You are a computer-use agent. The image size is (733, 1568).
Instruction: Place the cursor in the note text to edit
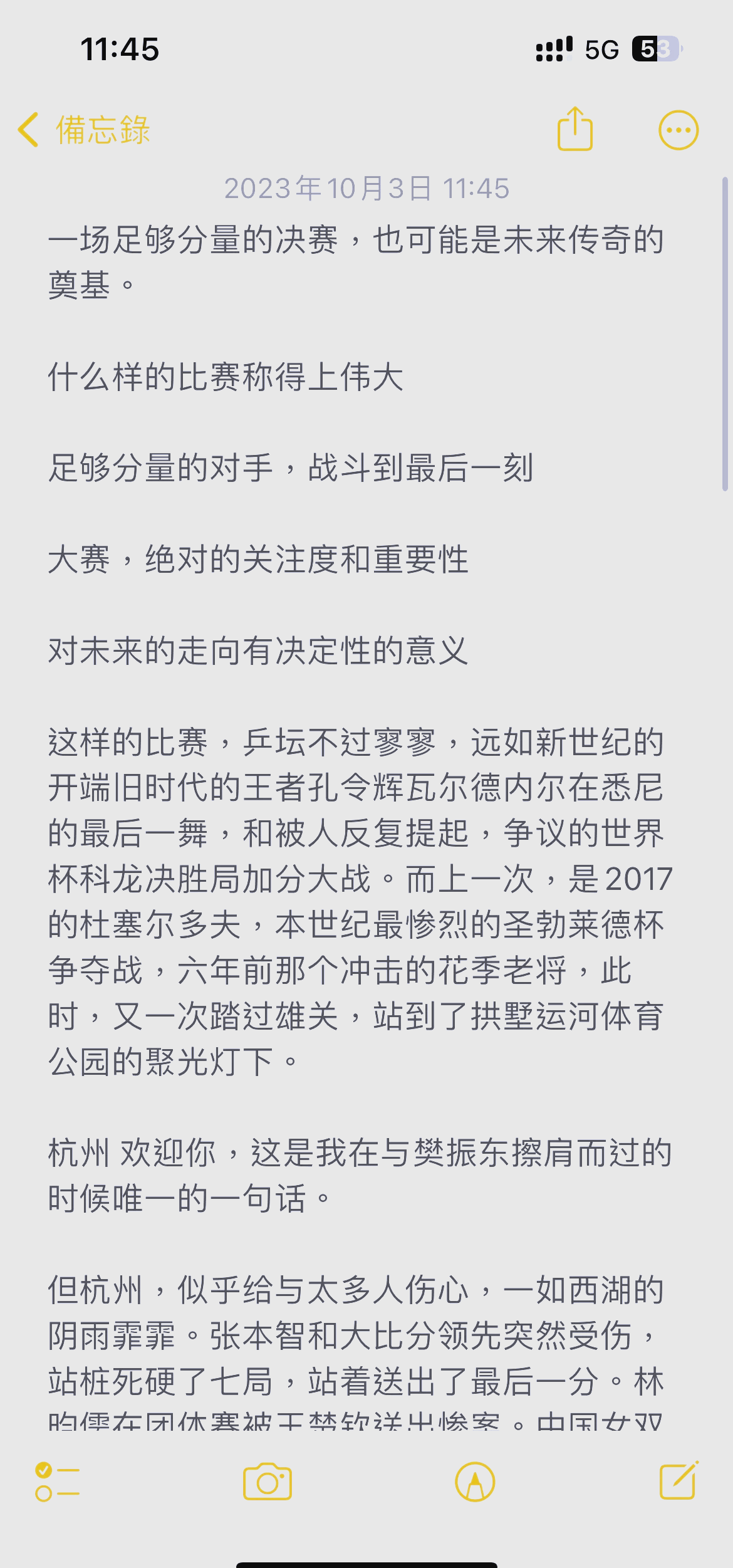(360, 815)
